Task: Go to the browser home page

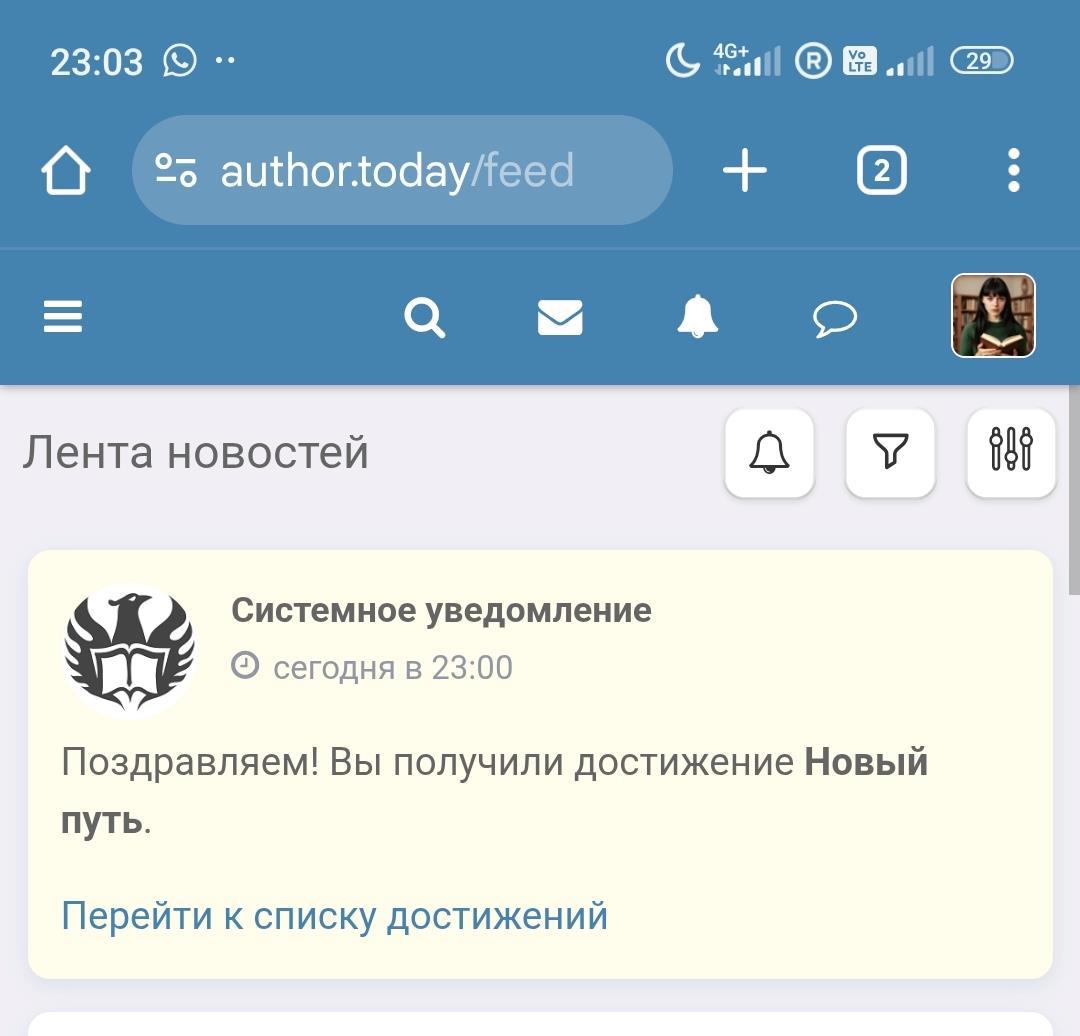Action: pos(66,171)
